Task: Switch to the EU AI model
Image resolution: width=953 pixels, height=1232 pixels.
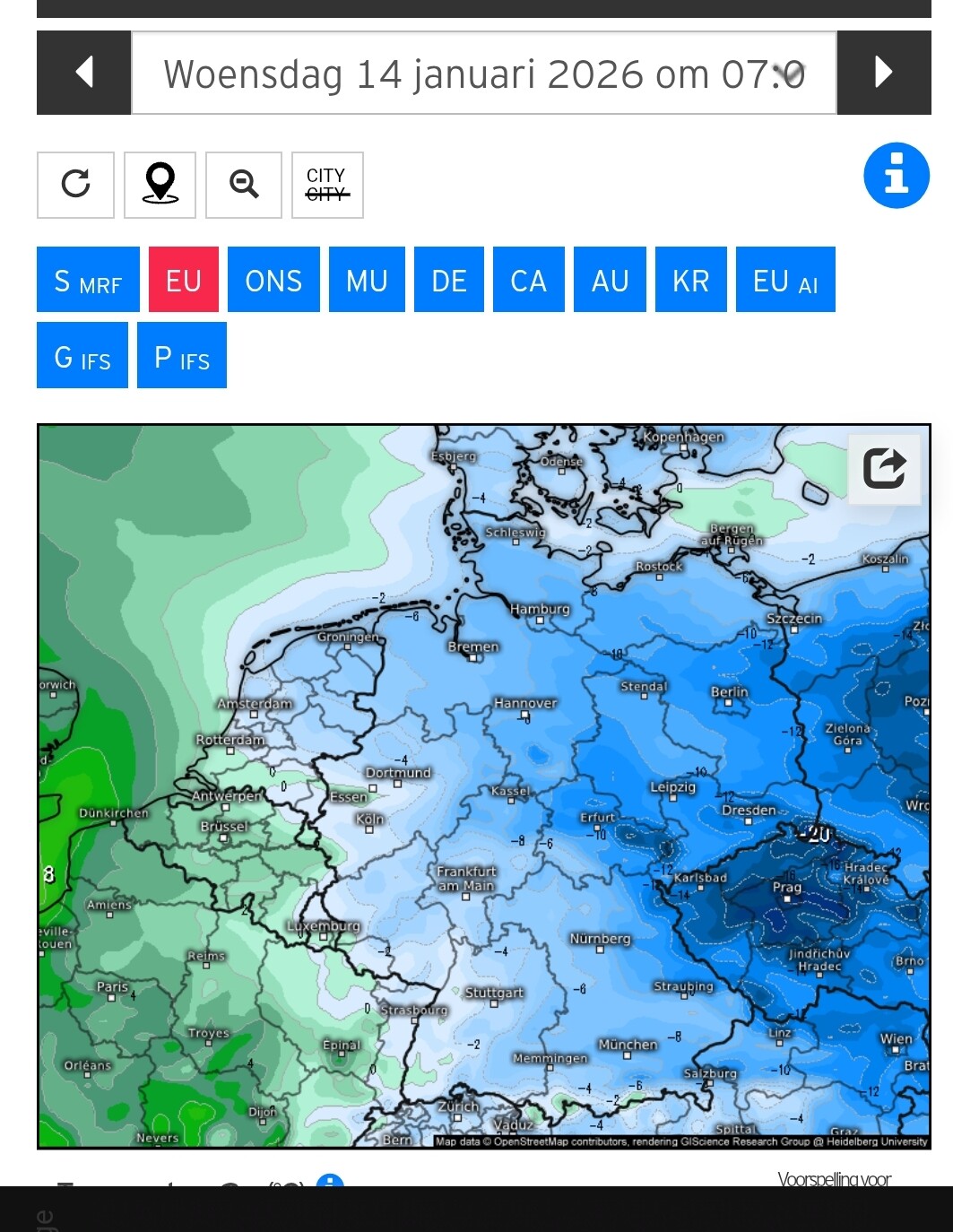Action: click(x=785, y=280)
